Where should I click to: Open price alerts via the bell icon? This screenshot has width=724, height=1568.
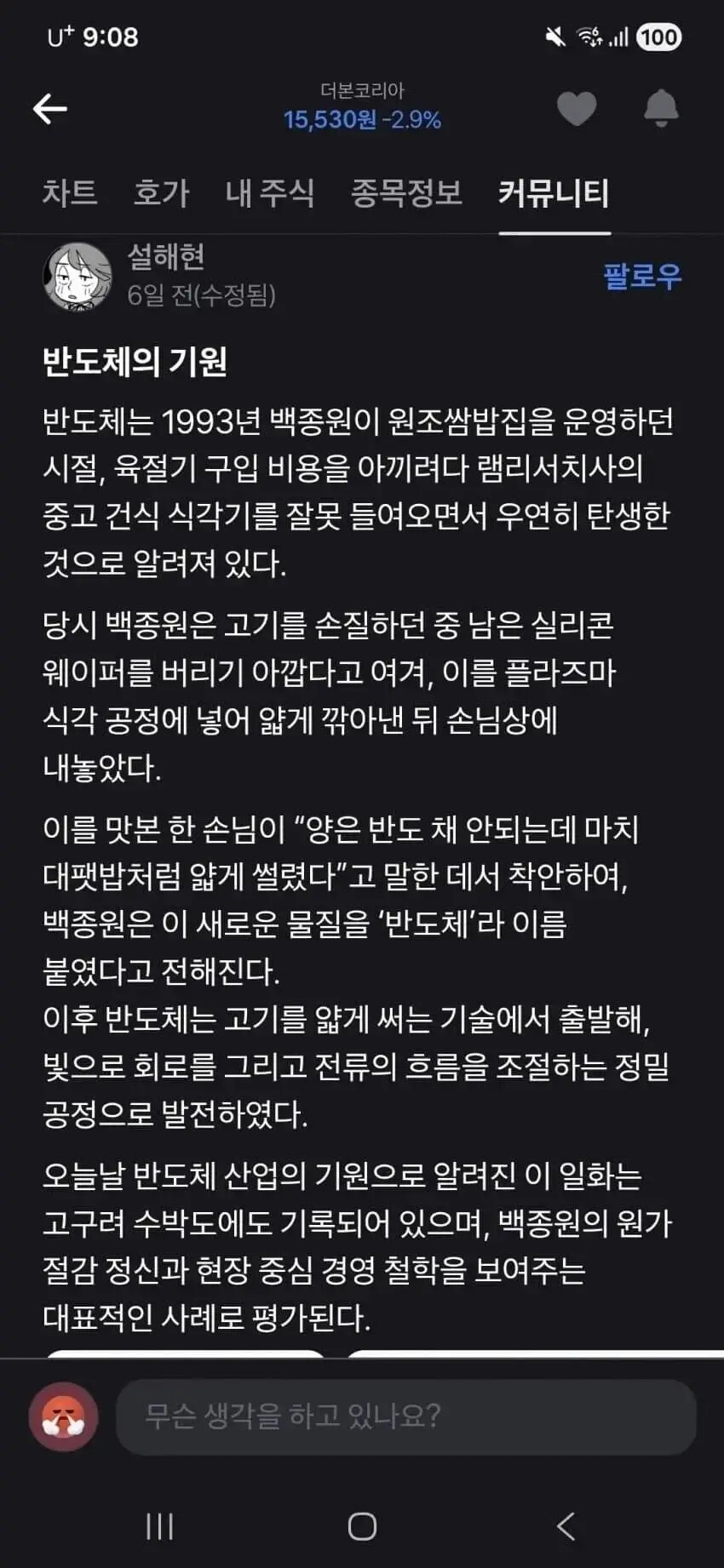click(660, 108)
